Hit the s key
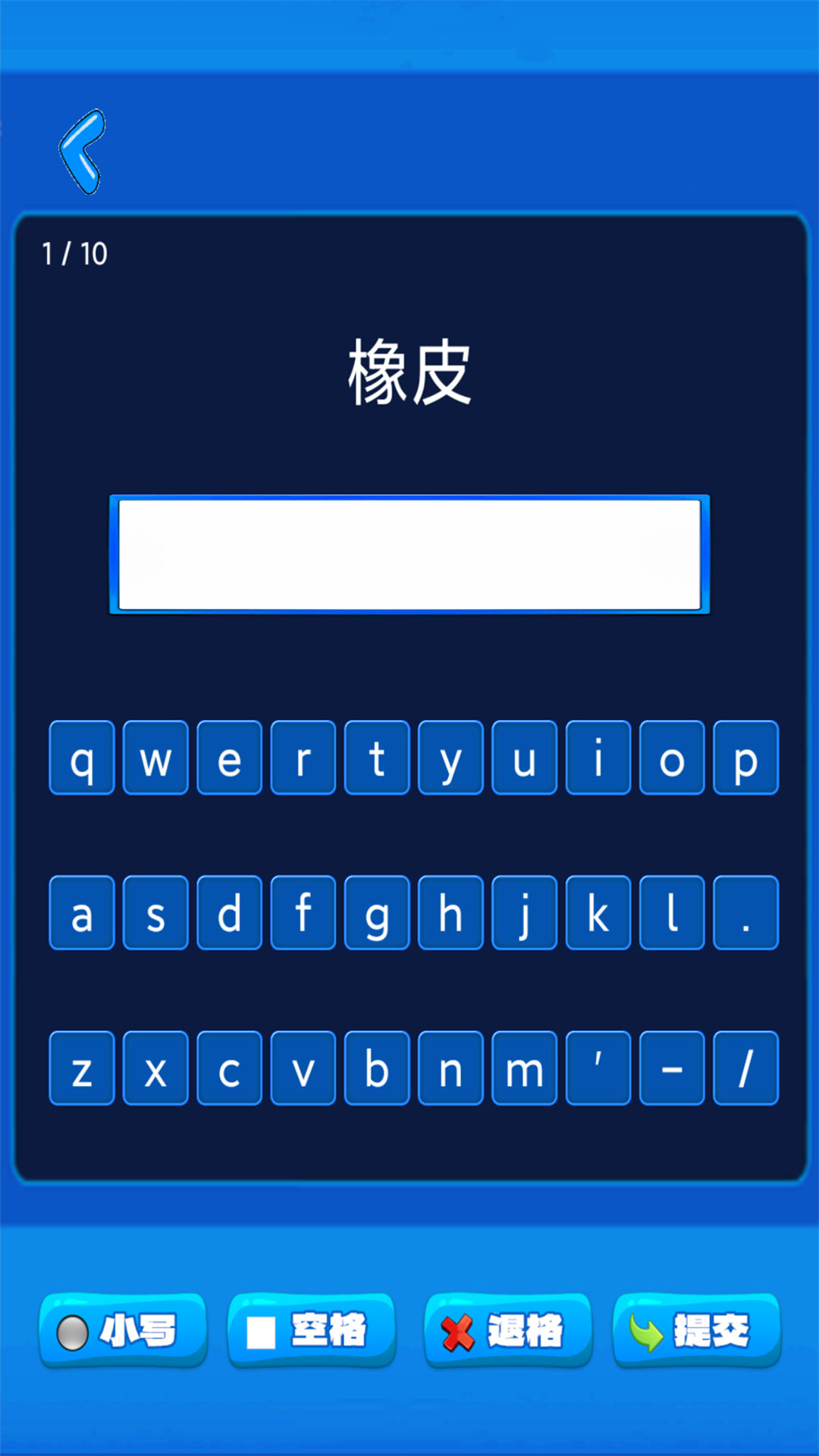This screenshot has height=1456, width=819. [155, 913]
